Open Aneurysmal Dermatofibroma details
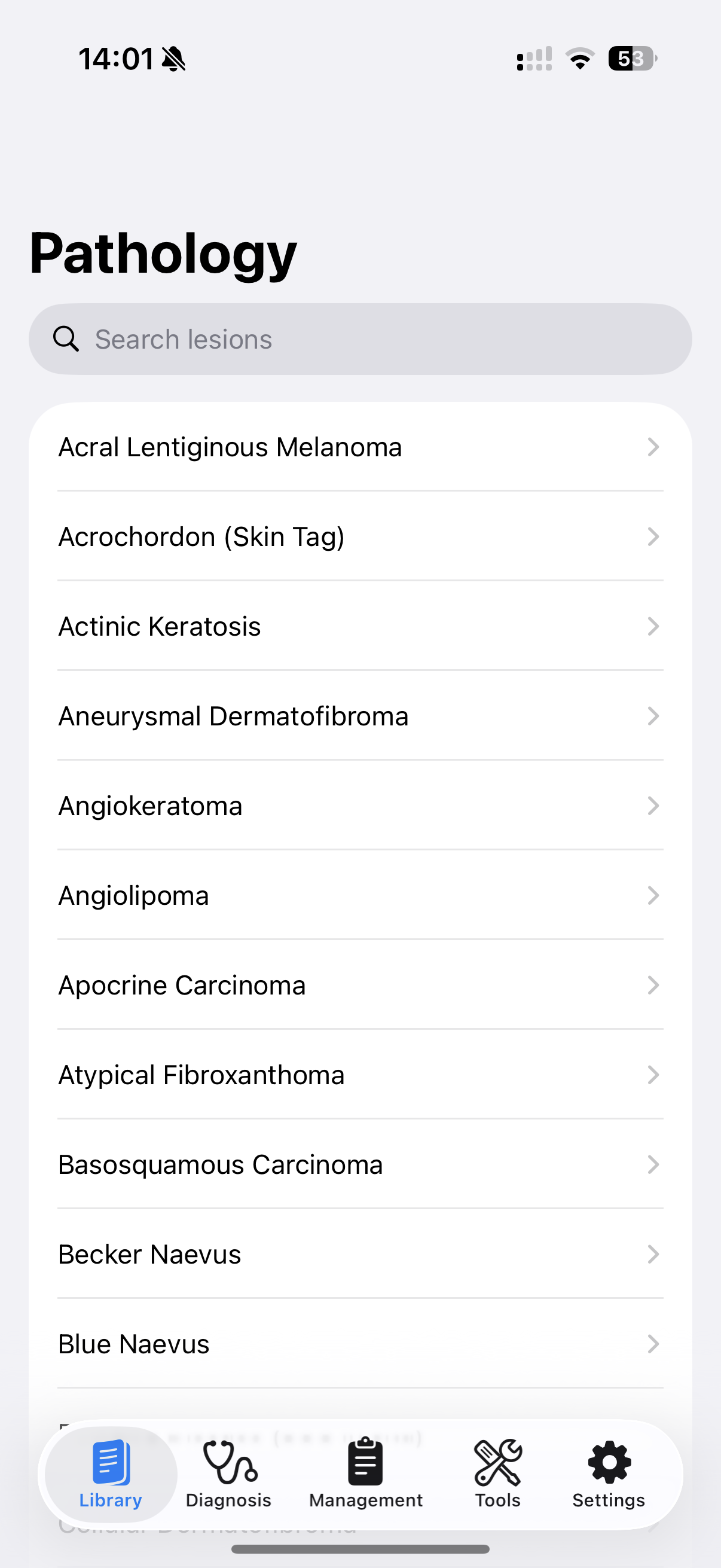The width and height of the screenshot is (721, 1568). [x=360, y=716]
